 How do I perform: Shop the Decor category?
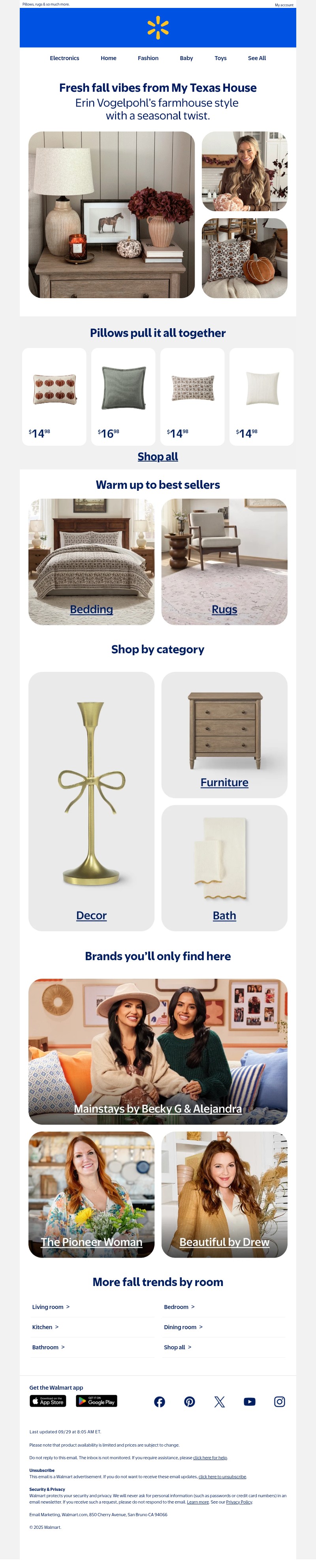(x=91, y=915)
